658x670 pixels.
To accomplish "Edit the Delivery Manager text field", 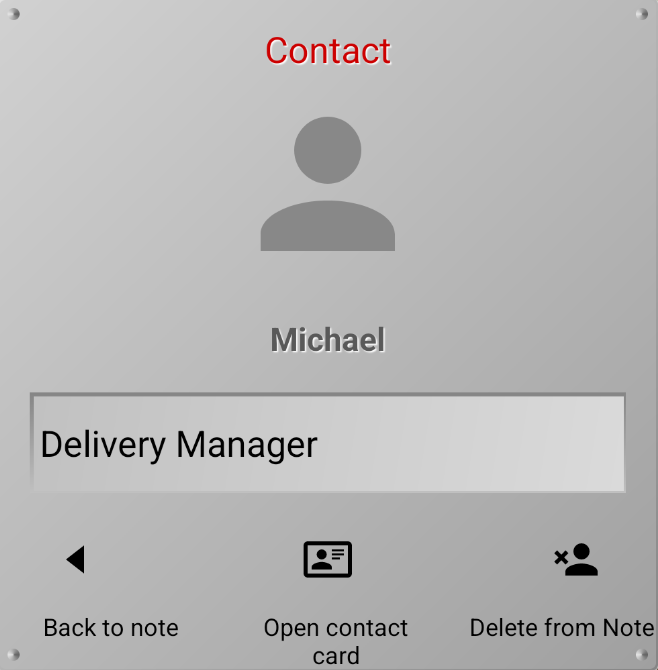I will point(328,444).
